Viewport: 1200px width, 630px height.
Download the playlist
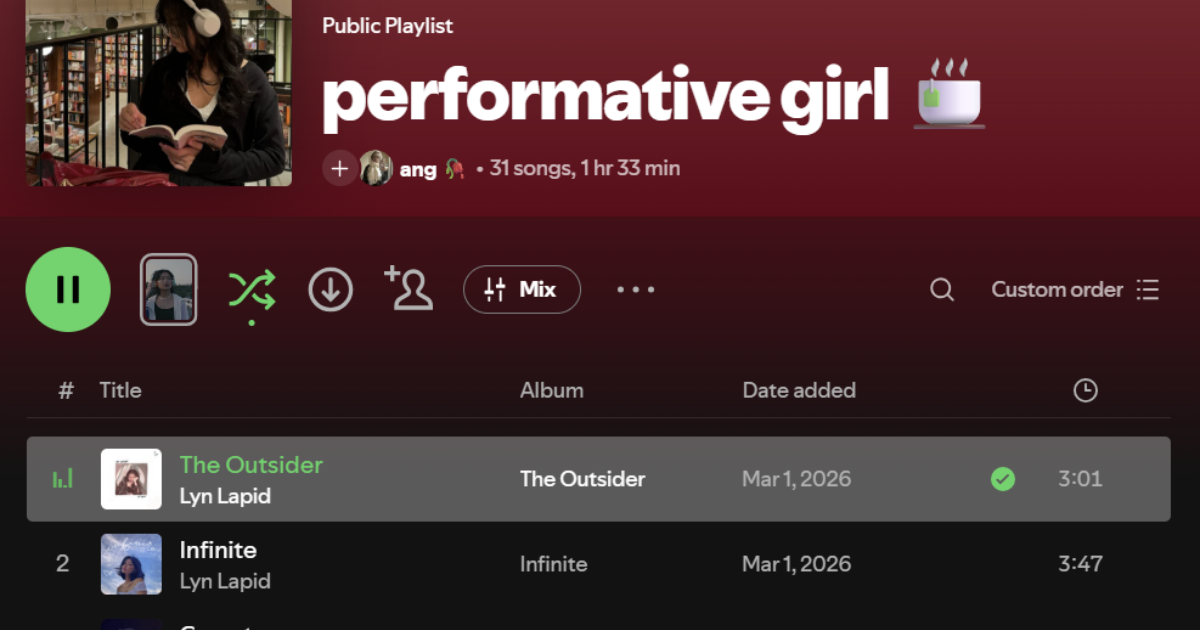330,290
